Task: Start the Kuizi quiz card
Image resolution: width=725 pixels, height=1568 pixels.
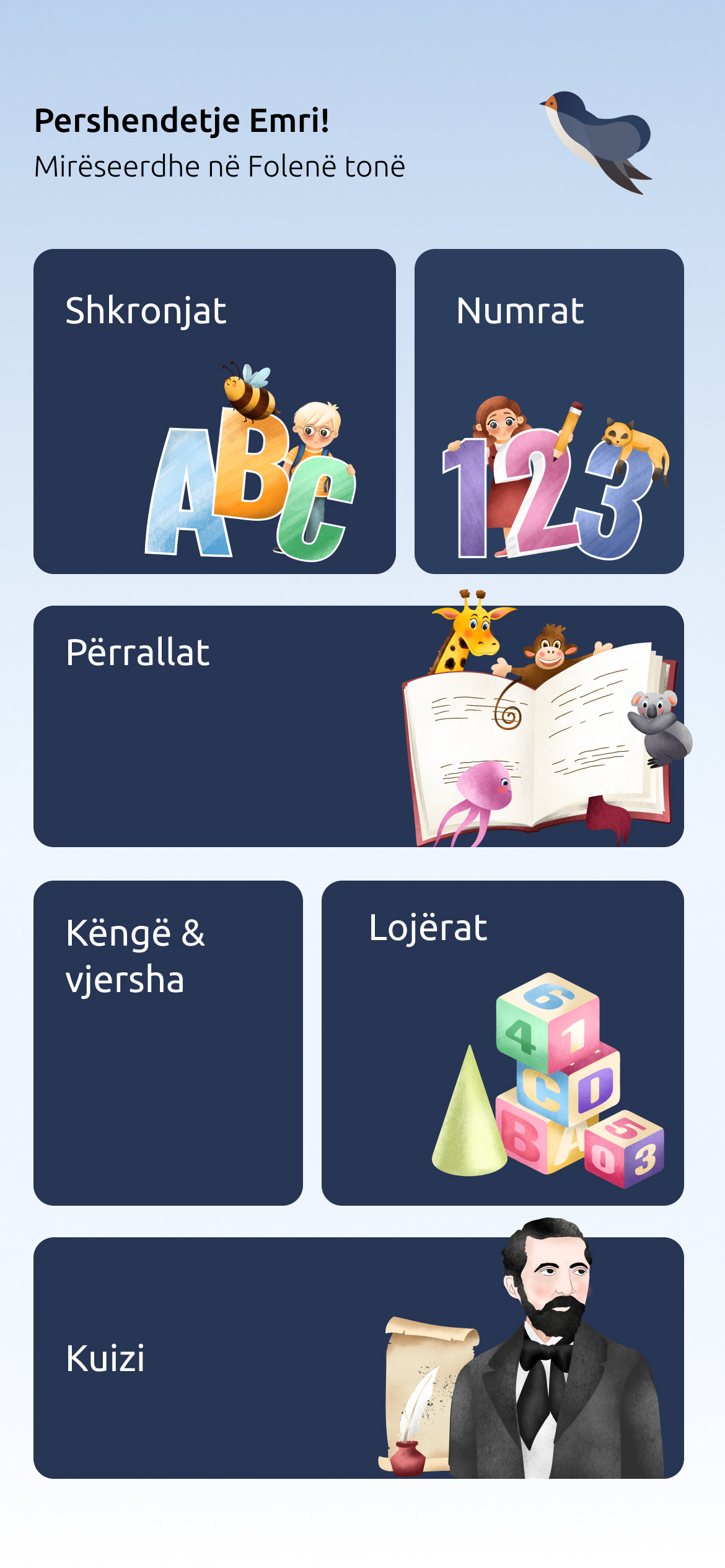Action: click(358, 1357)
